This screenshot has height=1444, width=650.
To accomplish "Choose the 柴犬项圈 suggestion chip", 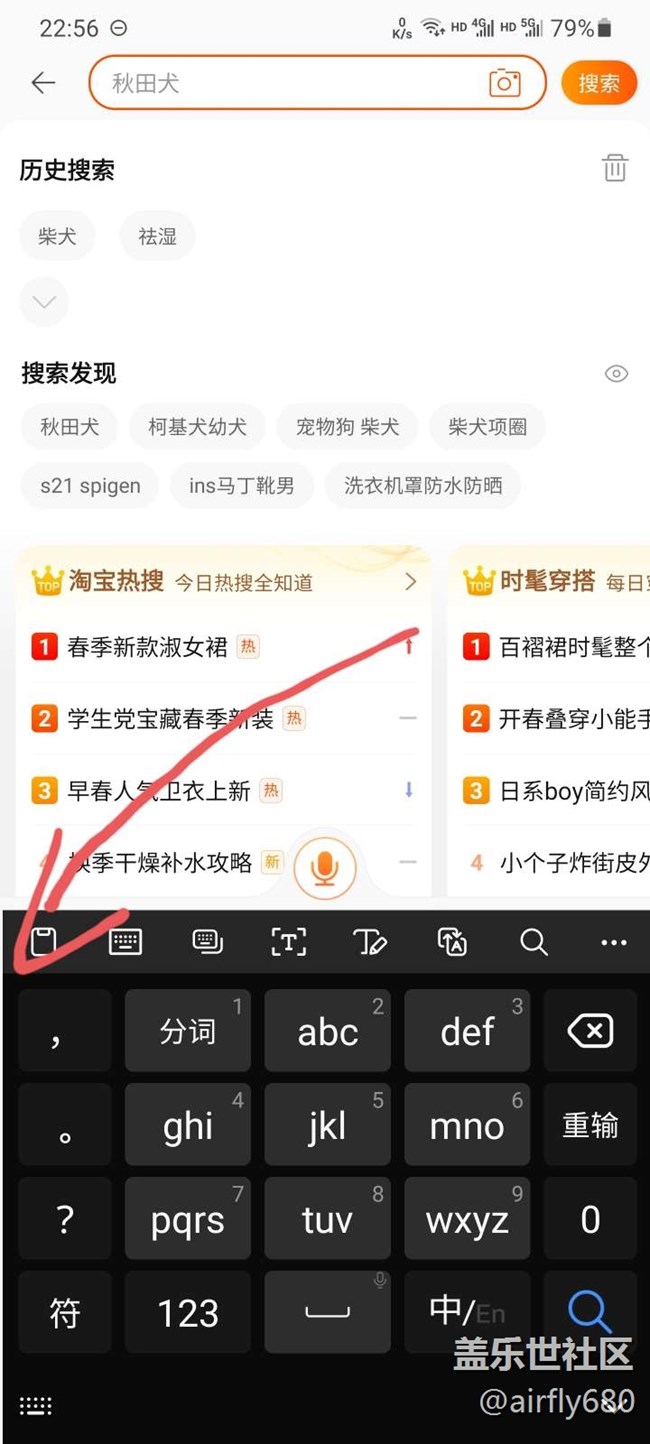I will click(487, 427).
